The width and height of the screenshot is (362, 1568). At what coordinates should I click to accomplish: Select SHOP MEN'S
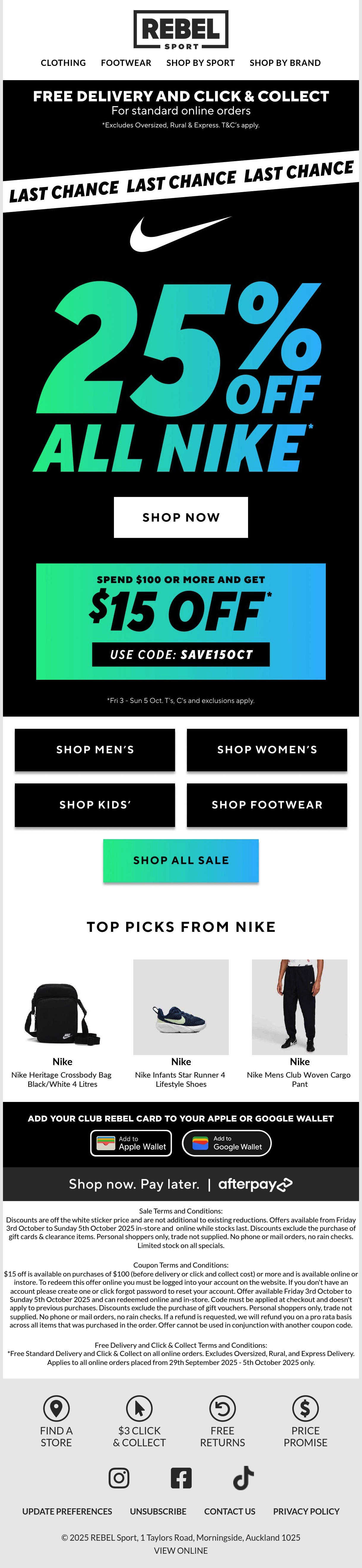coord(95,749)
